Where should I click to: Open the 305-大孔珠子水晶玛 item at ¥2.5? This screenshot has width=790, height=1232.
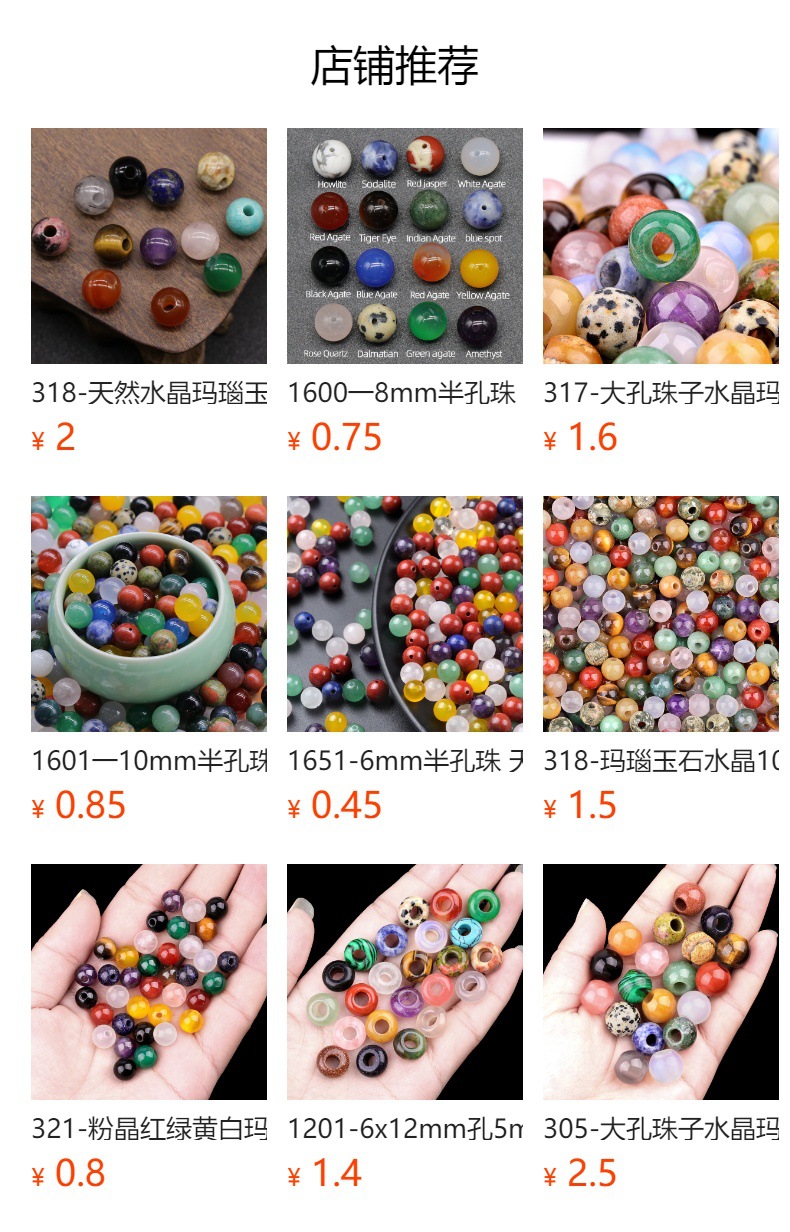point(661,1028)
